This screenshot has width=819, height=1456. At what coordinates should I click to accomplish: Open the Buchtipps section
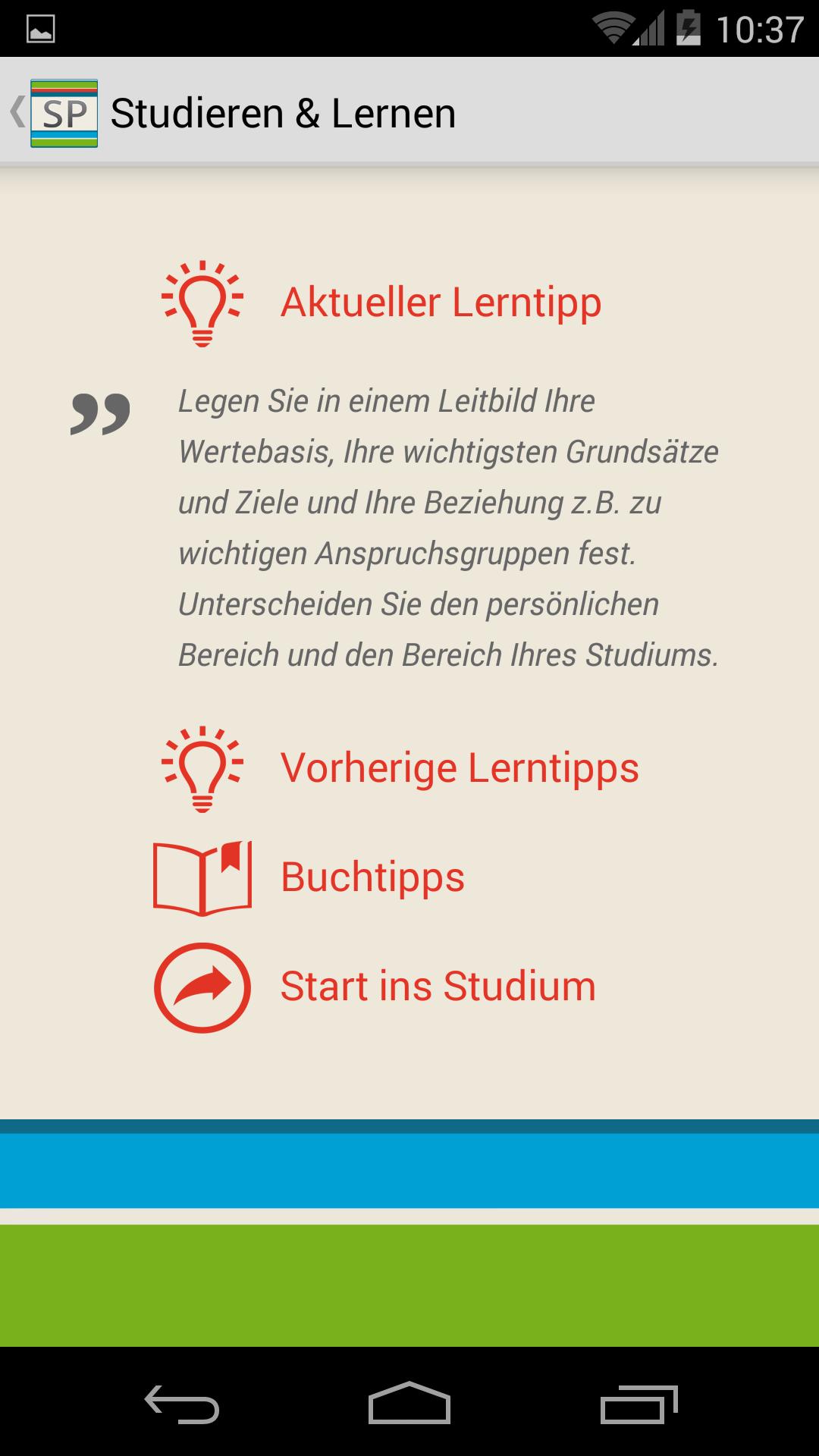tap(372, 877)
